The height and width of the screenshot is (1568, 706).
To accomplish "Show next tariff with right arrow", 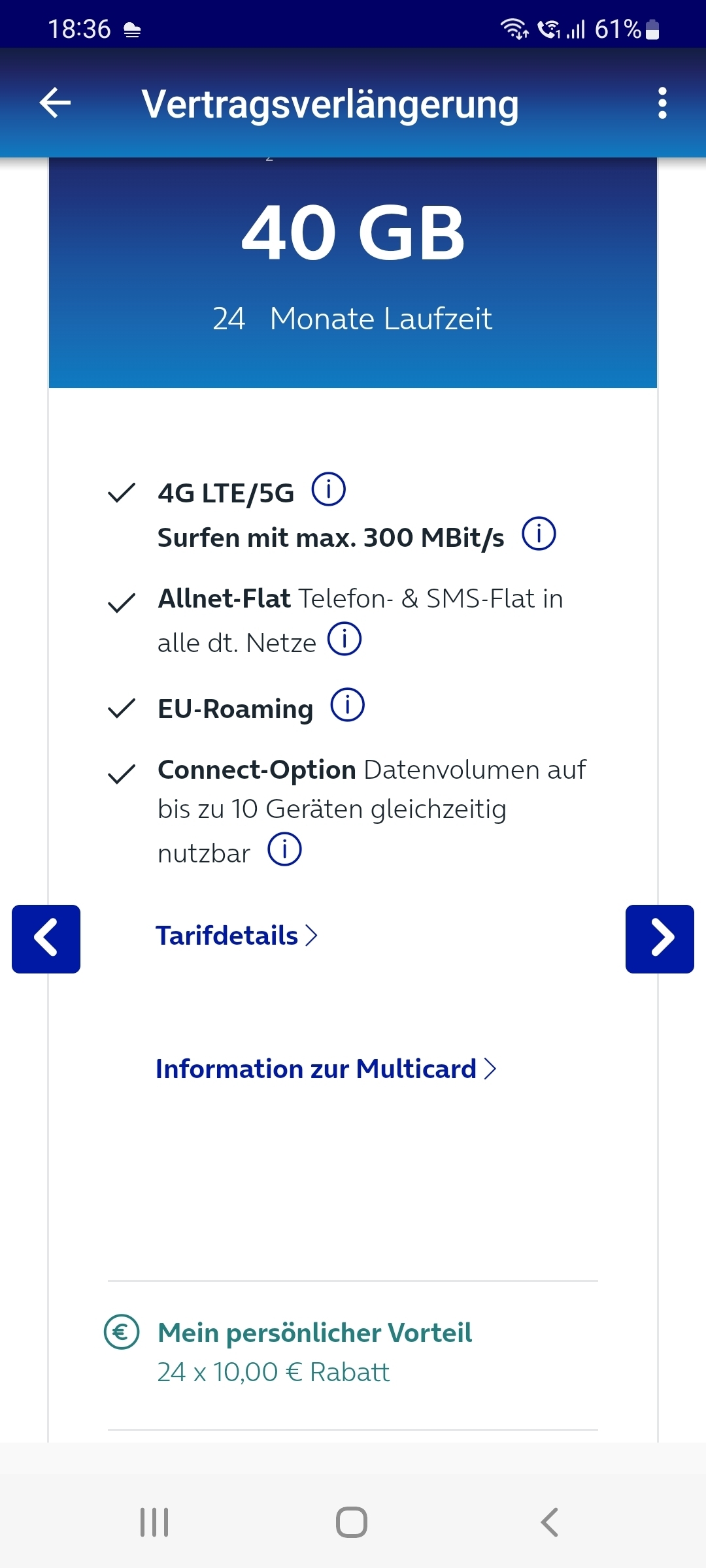I will [660, 939].
